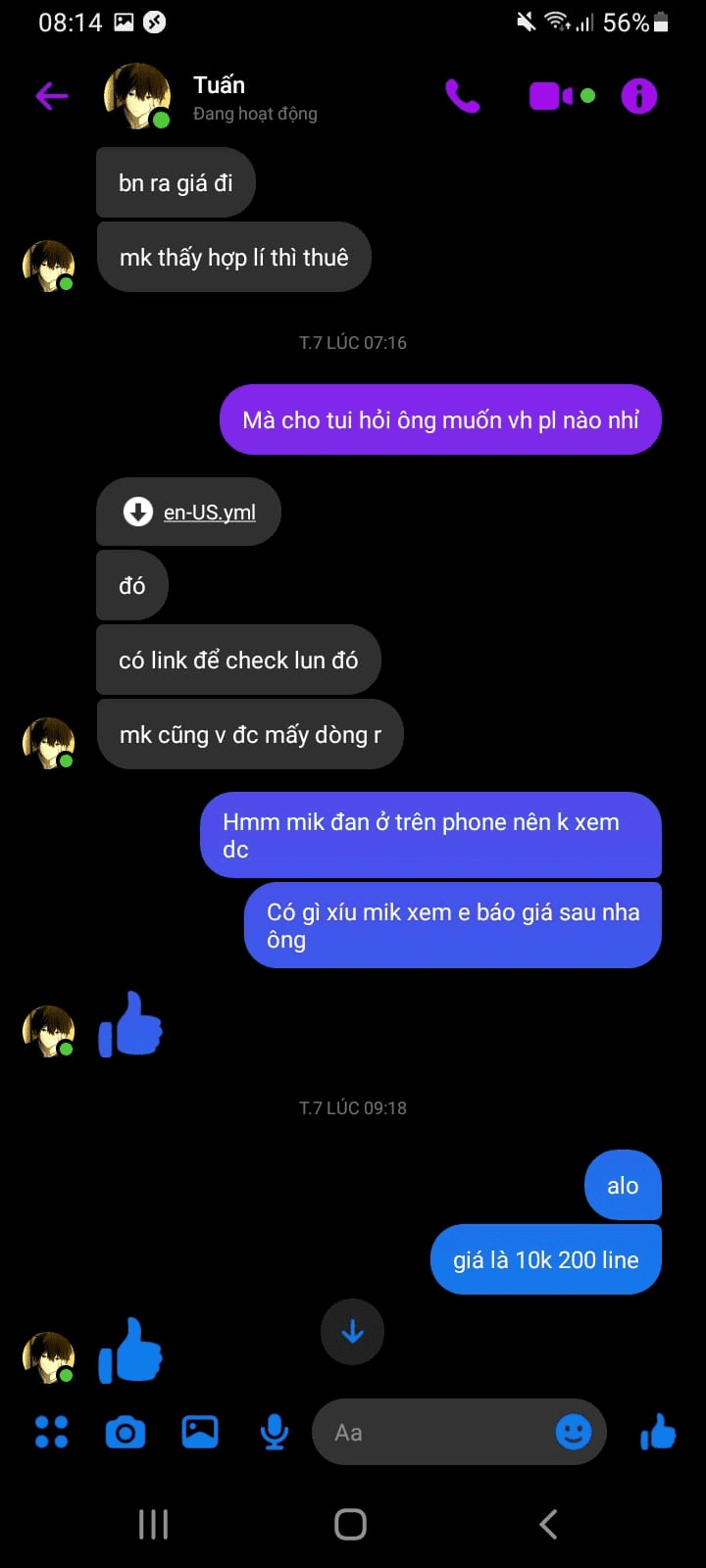The width and height of the screenshot is (706, 1568).
Task: Open the emoji picker
Action: 574,1432
